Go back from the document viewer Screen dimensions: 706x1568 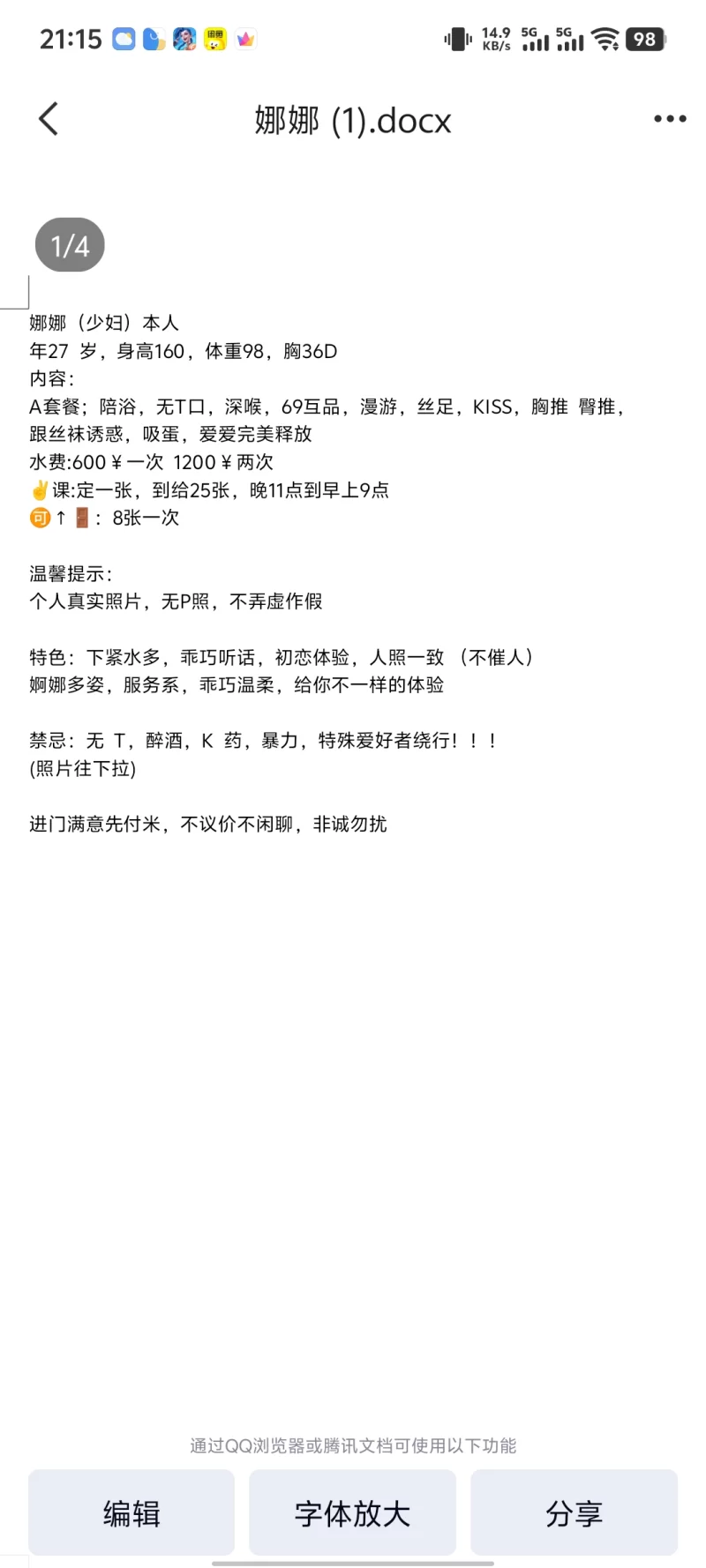pyautogui.click(x=49, y=119)
